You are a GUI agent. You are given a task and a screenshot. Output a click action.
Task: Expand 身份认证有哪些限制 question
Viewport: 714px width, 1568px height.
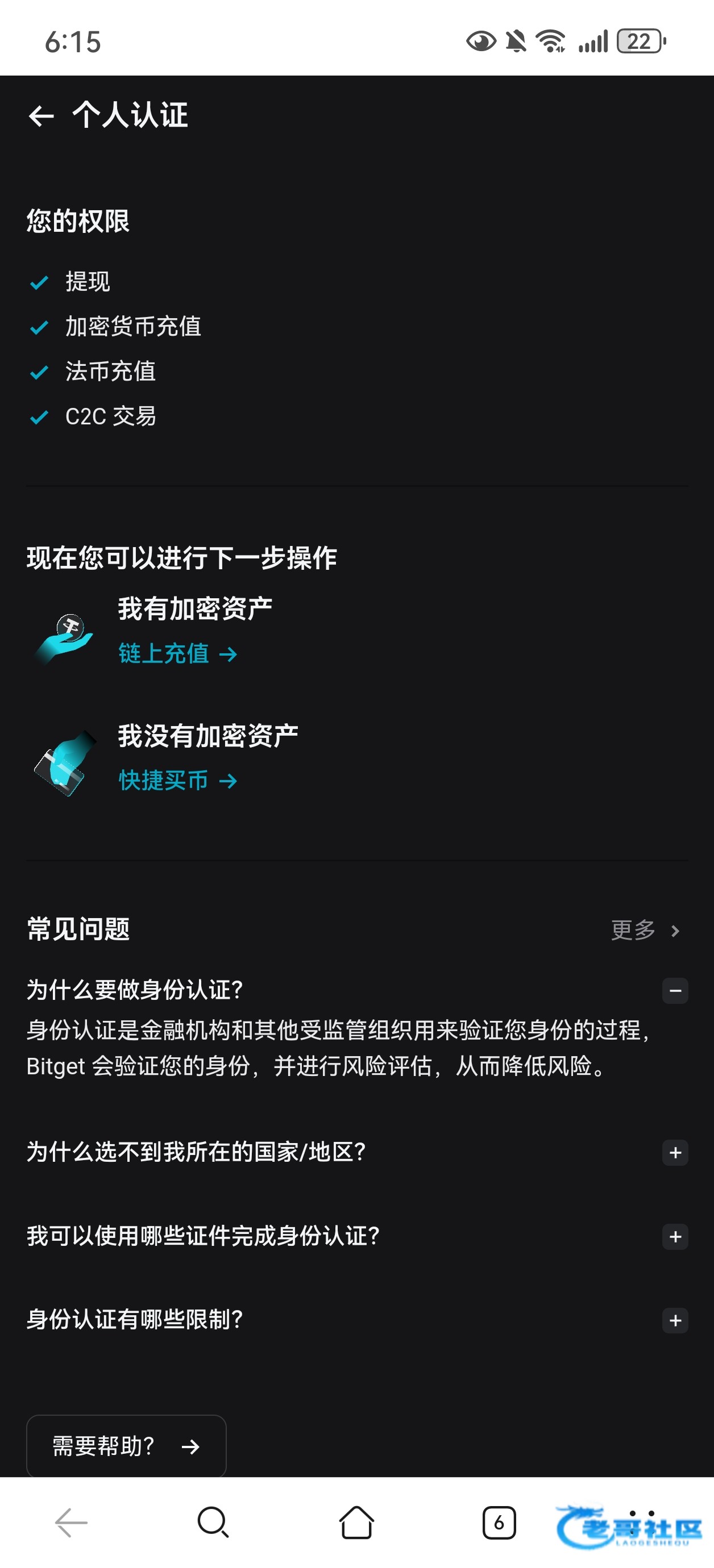coord(675,1321)
